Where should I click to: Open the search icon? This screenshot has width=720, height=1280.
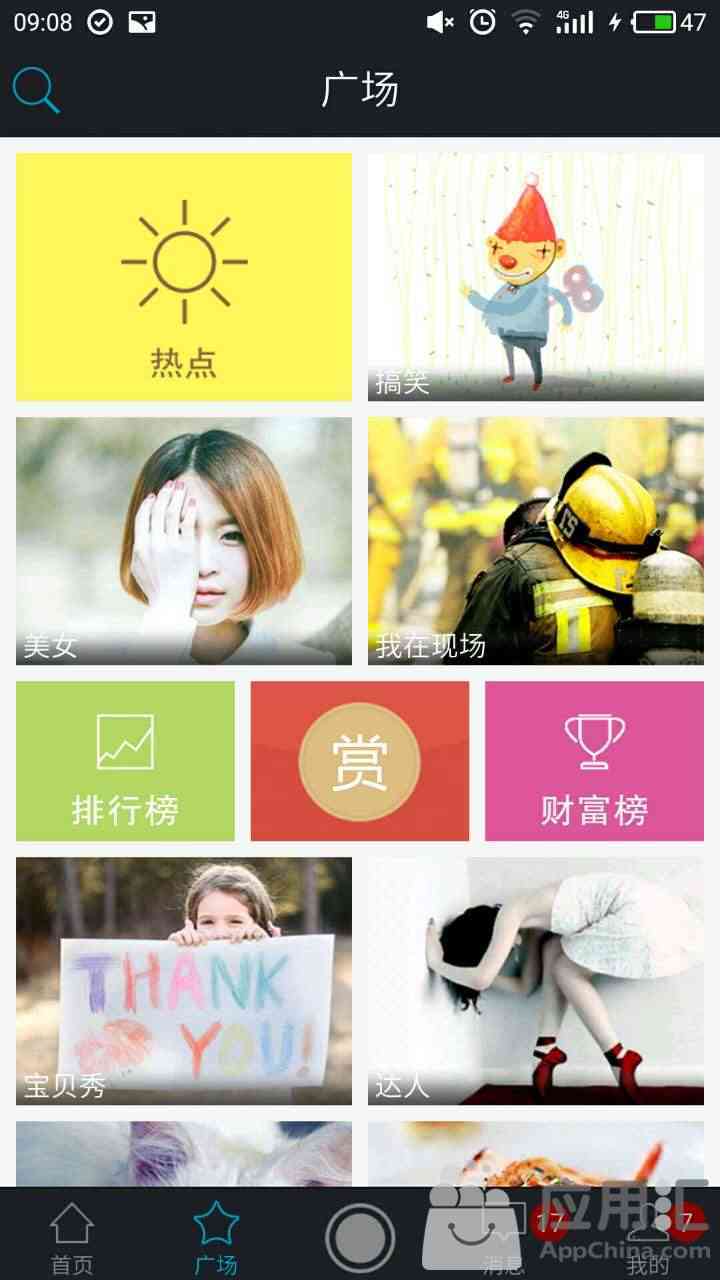pyautogui.click(x=36, y=89)
